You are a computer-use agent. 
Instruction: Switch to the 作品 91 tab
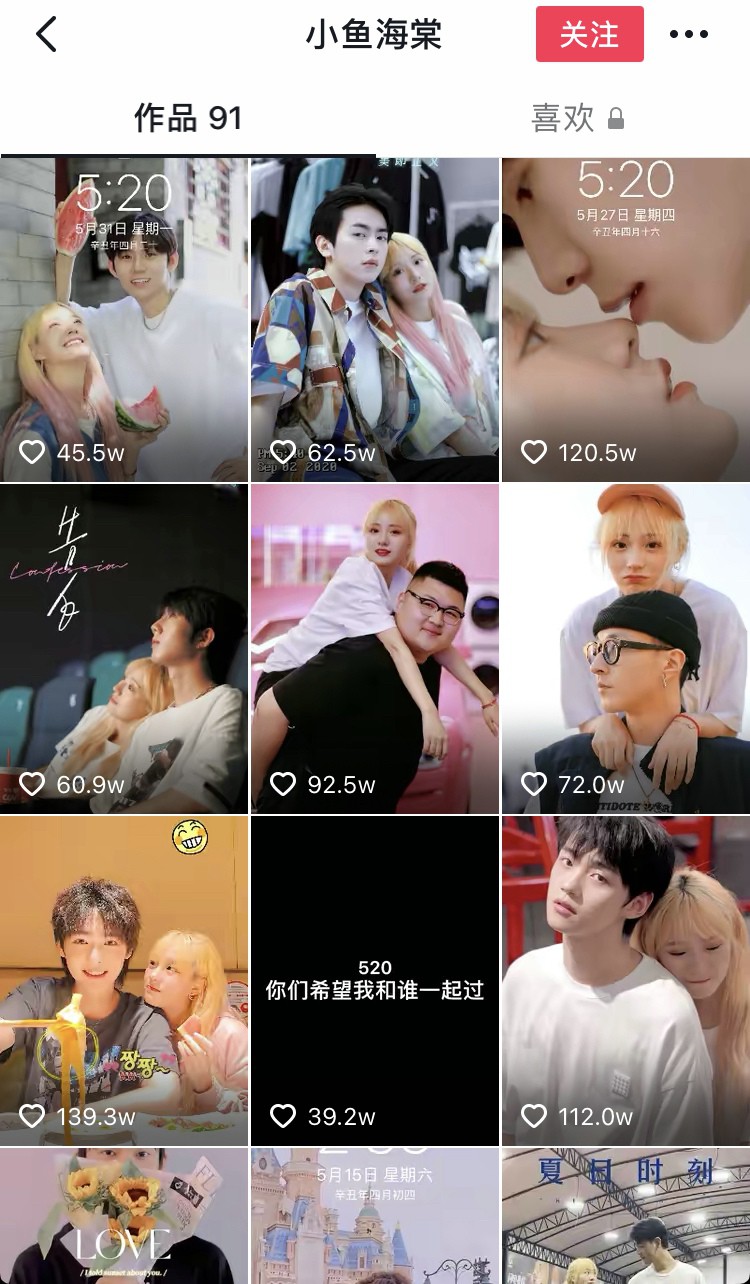tap(188, 119)
